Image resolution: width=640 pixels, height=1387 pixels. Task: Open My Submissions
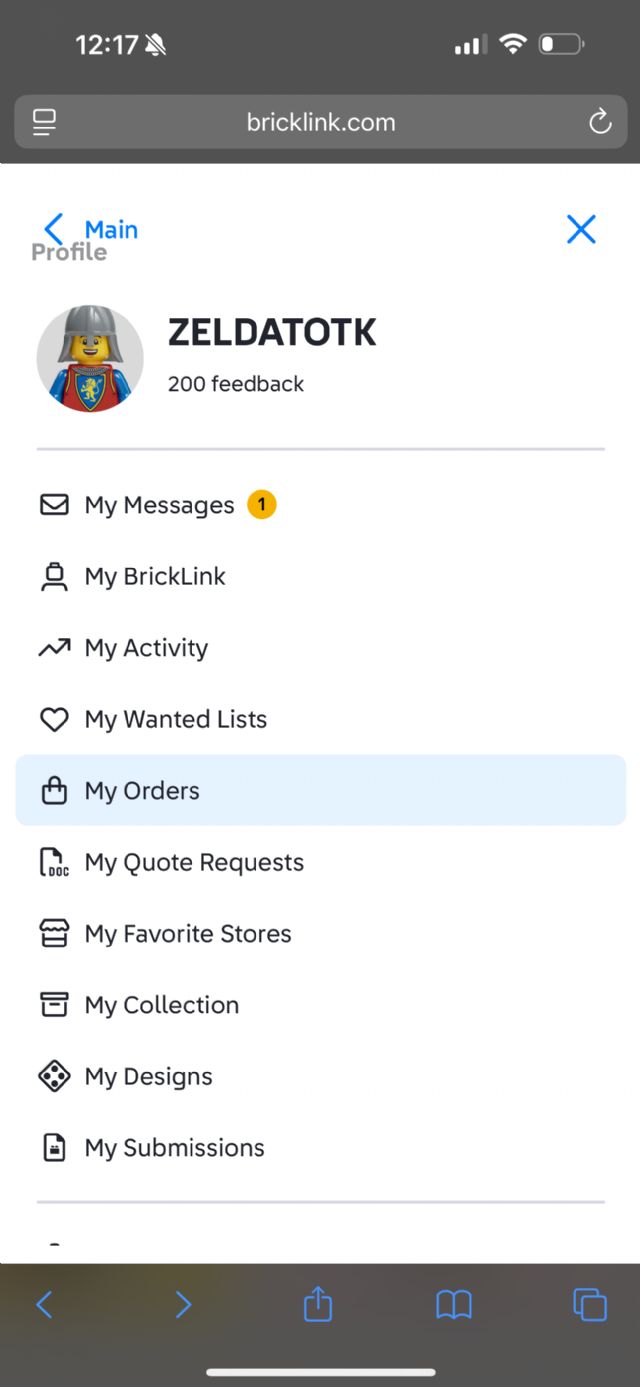[174, 1148]
